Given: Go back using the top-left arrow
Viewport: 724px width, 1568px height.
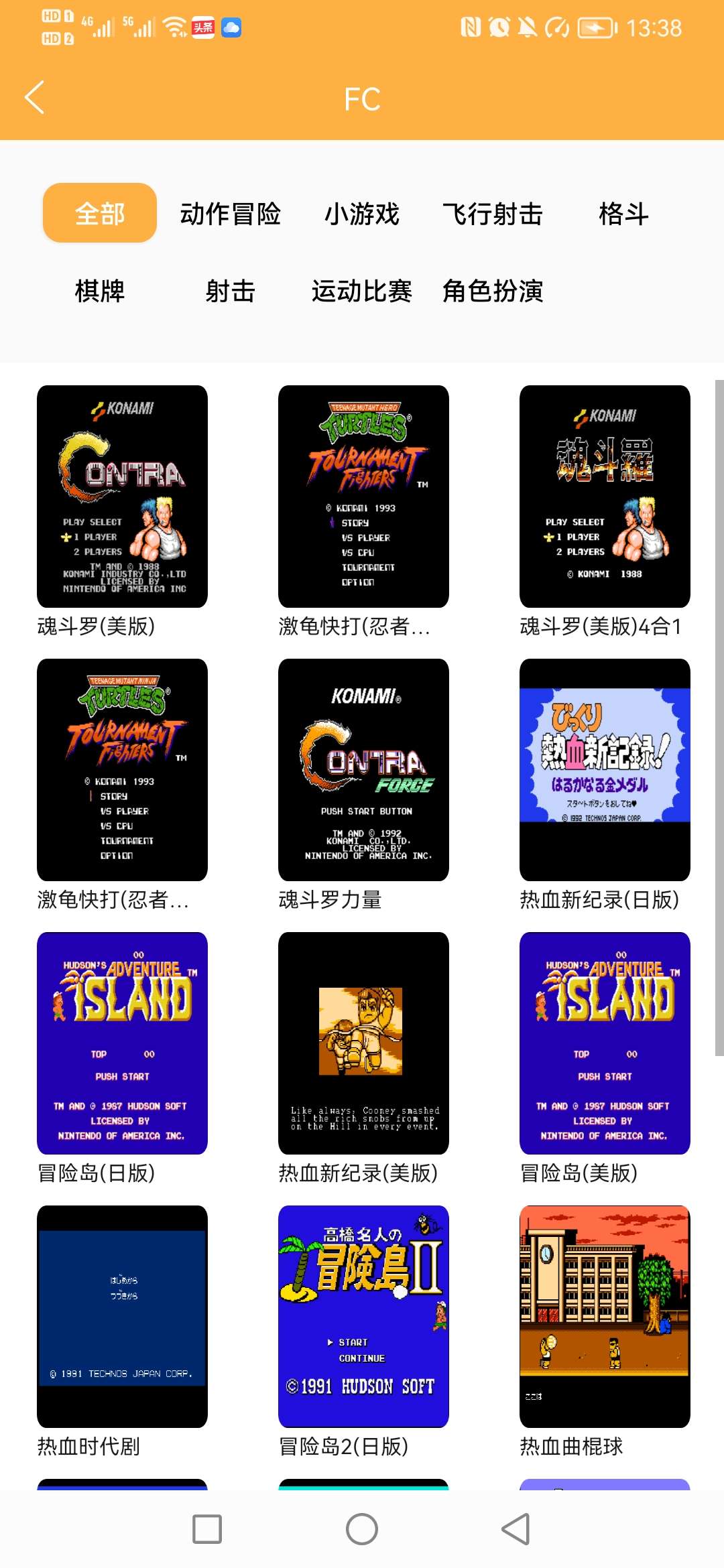Looking at the screenshot, I should [35, 98].
